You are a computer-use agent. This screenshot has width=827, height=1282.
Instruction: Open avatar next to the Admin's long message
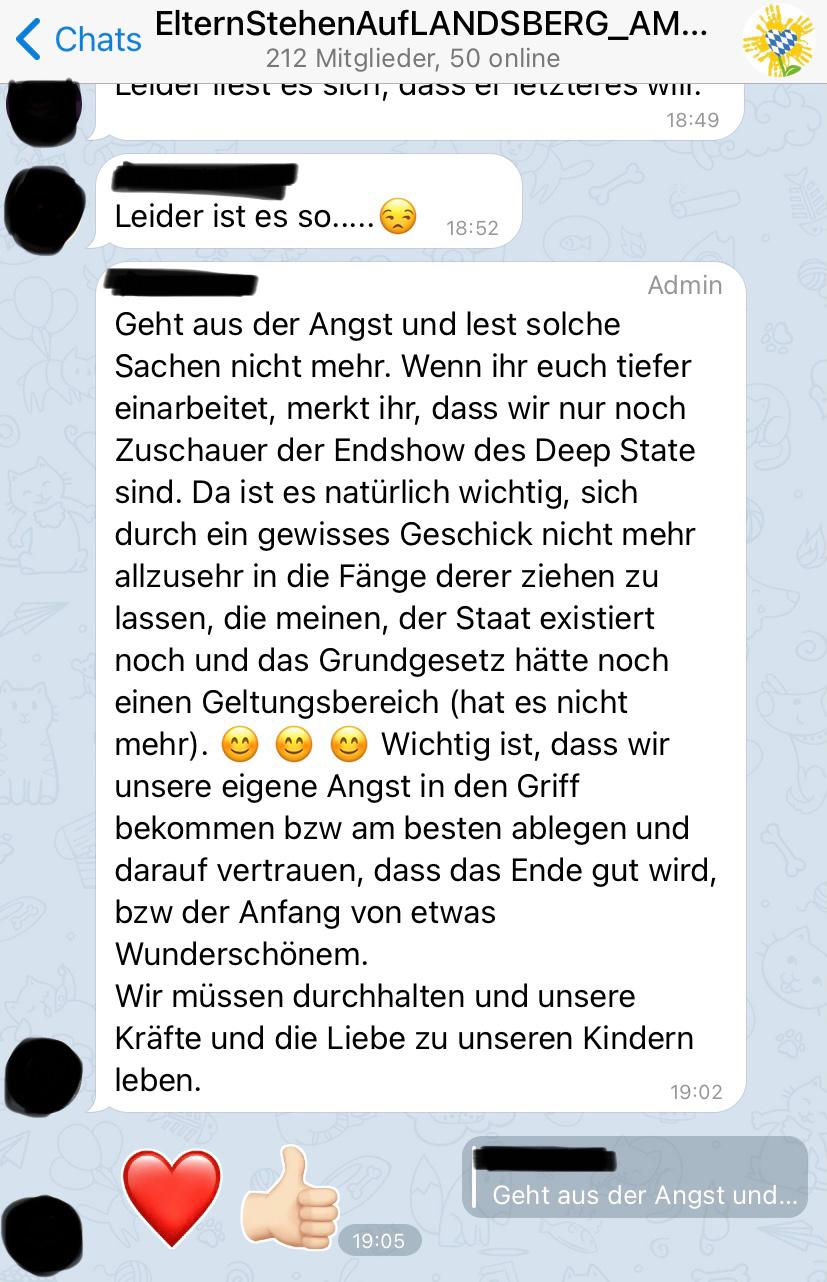point(45,1076)
